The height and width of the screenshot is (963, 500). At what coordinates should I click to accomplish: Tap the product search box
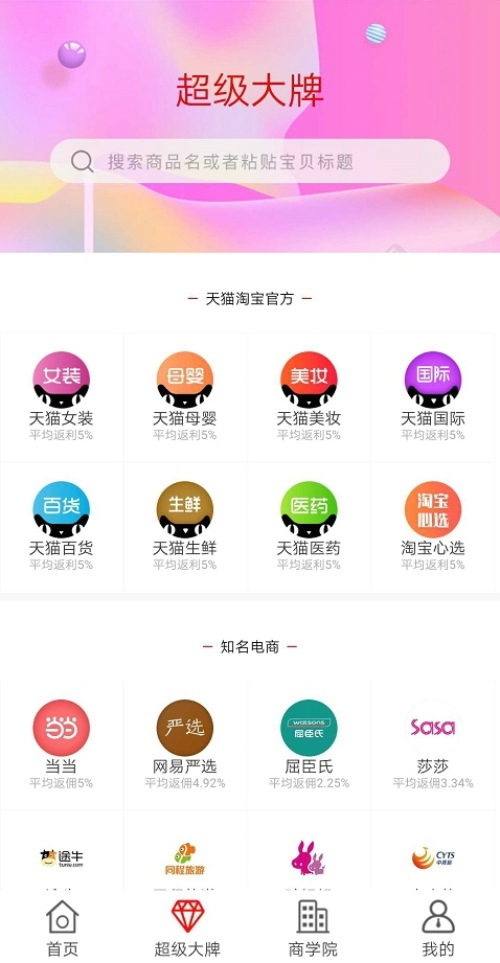250,162
